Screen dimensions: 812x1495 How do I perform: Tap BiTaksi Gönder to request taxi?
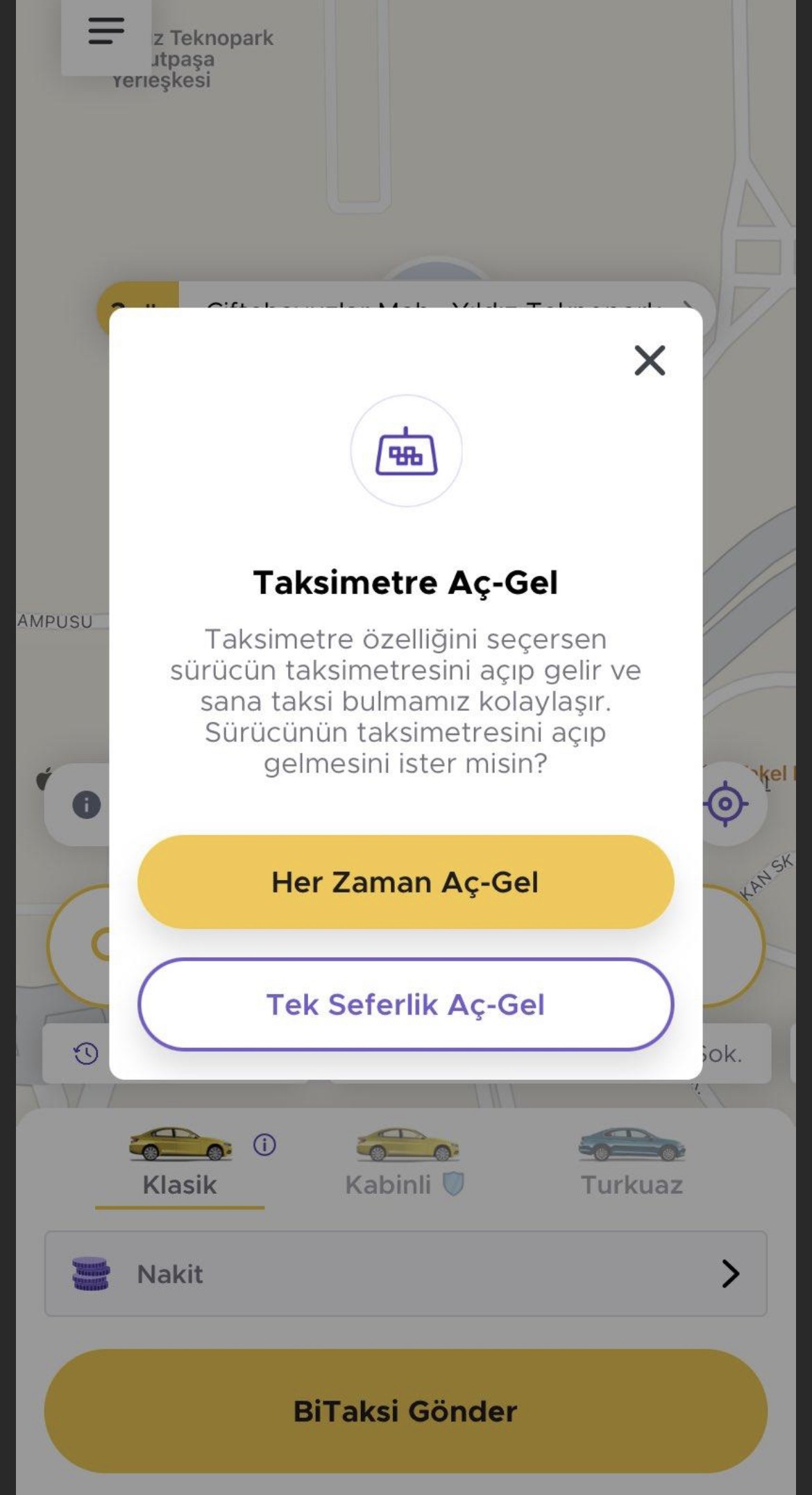pyautogui.click(x=405, y=1411)
